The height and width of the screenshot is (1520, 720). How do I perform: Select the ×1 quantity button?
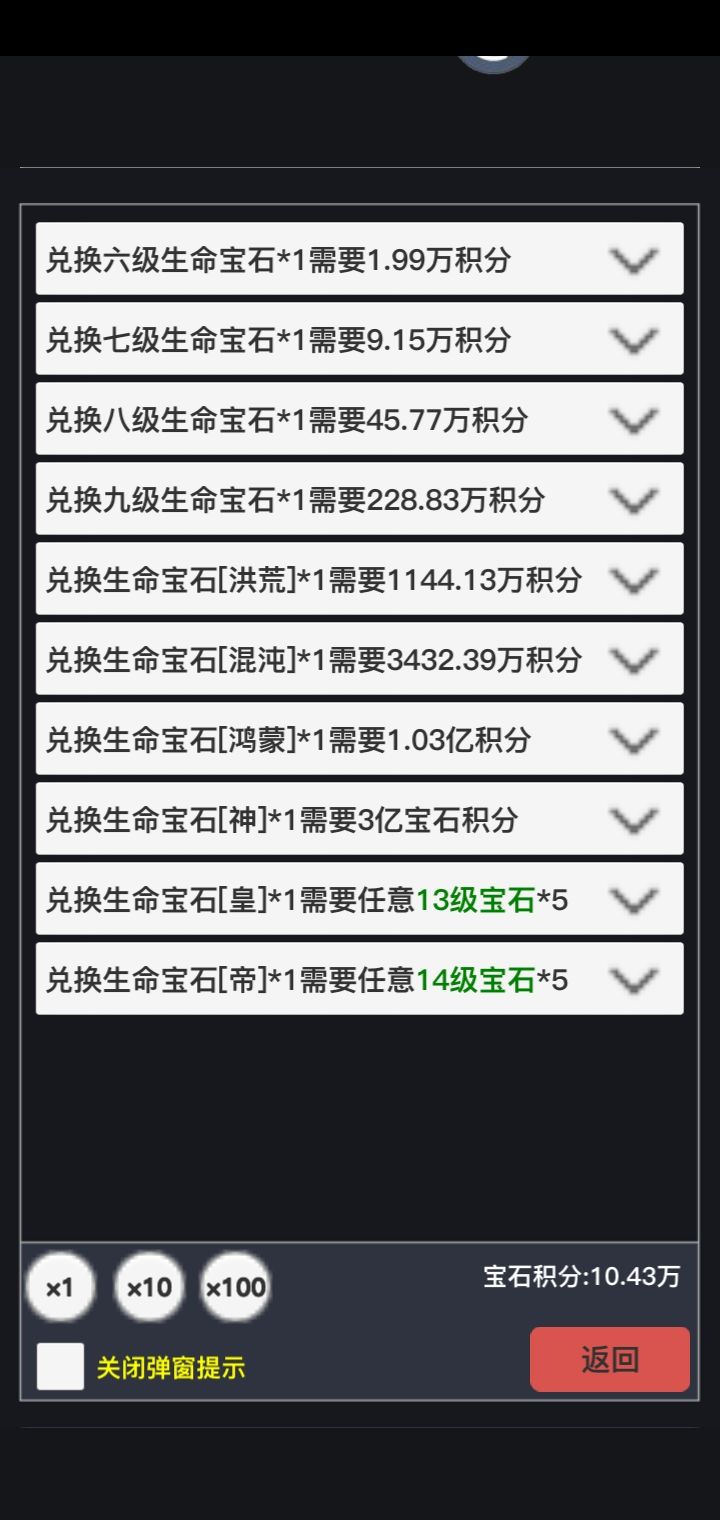point(60,1287)
